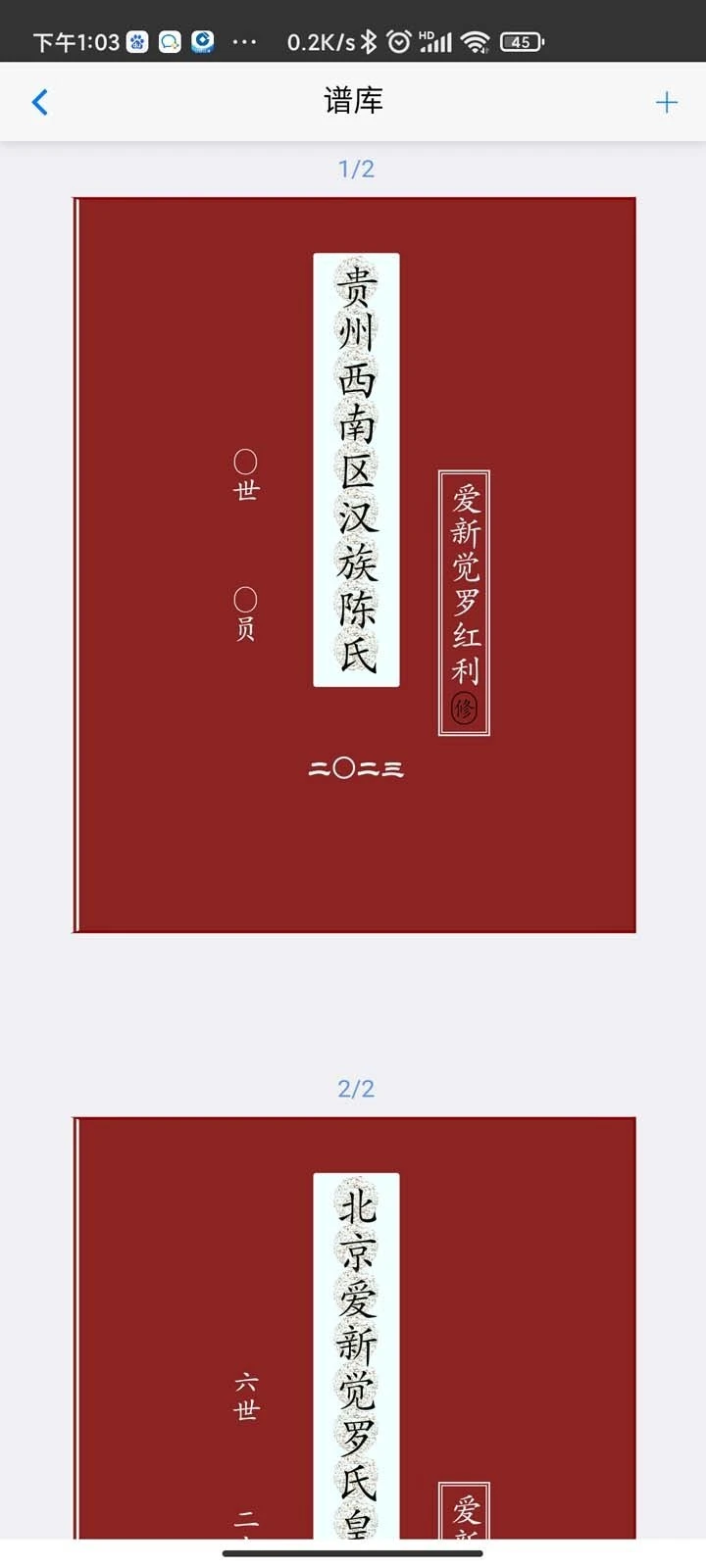Image resolution: width=706 pixels, height=1568 pixels.
Task: Tap the blue browser notification icon
Action: coord(202,42)
